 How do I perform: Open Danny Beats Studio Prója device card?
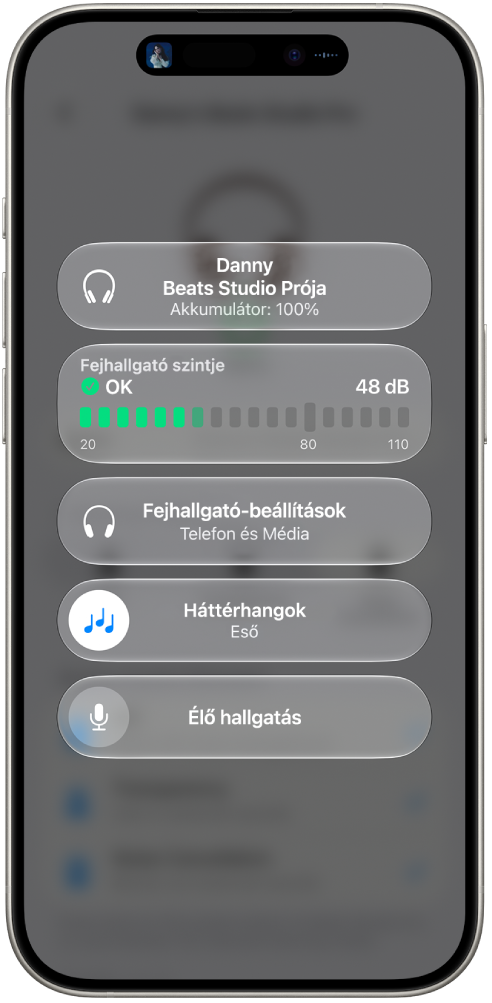click(244, 287)
